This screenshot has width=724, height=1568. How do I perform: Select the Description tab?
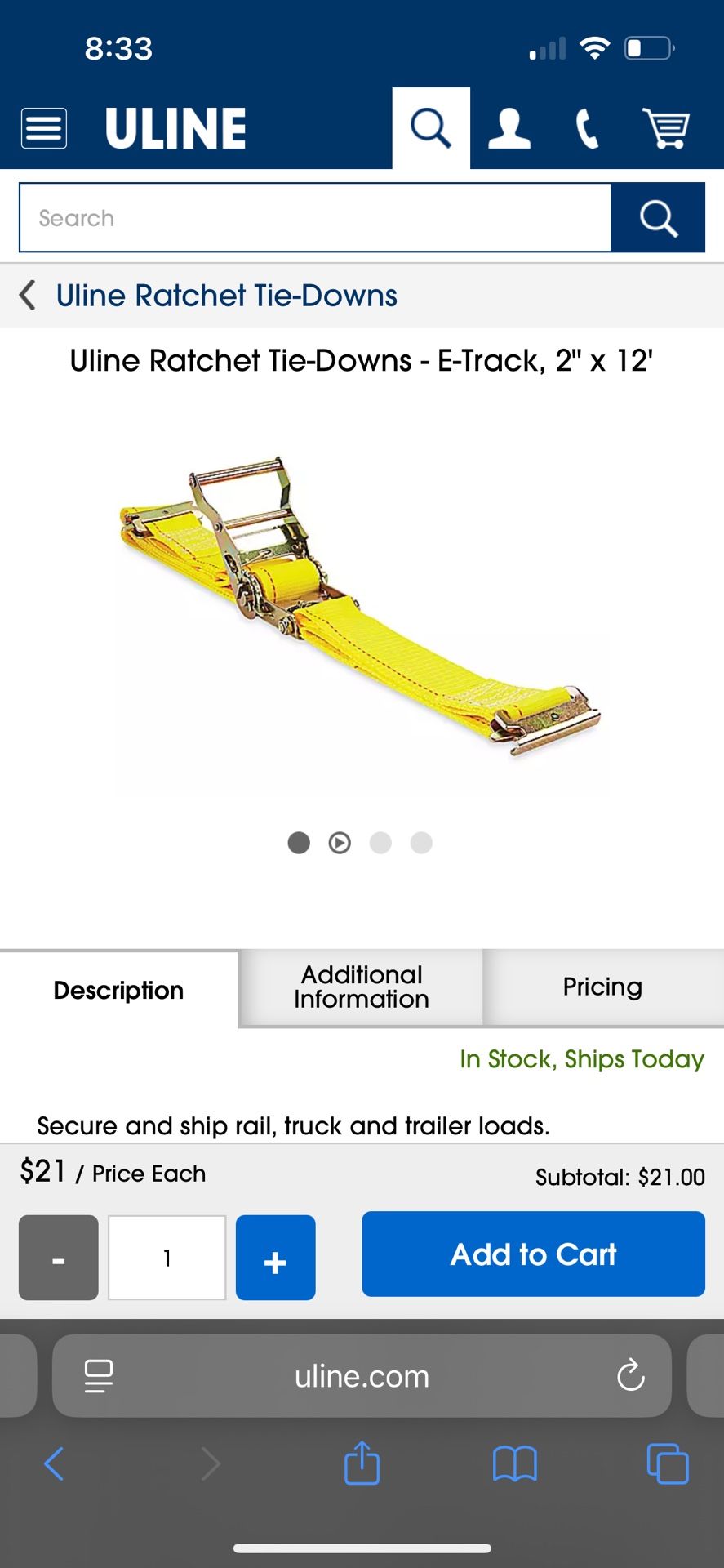tap(119, 990)
